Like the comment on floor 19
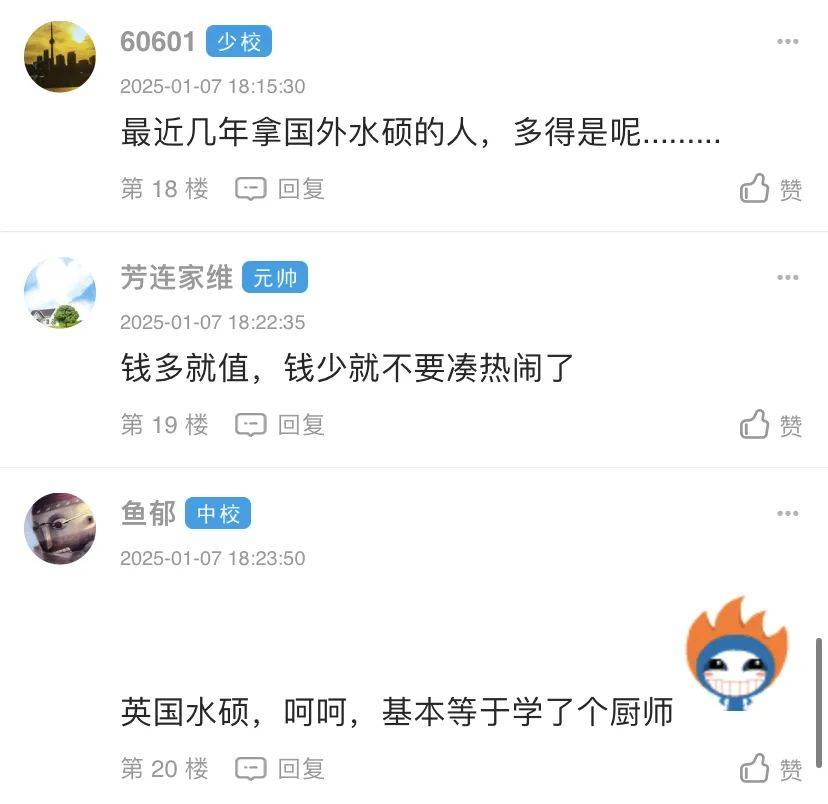 (770, 425)
